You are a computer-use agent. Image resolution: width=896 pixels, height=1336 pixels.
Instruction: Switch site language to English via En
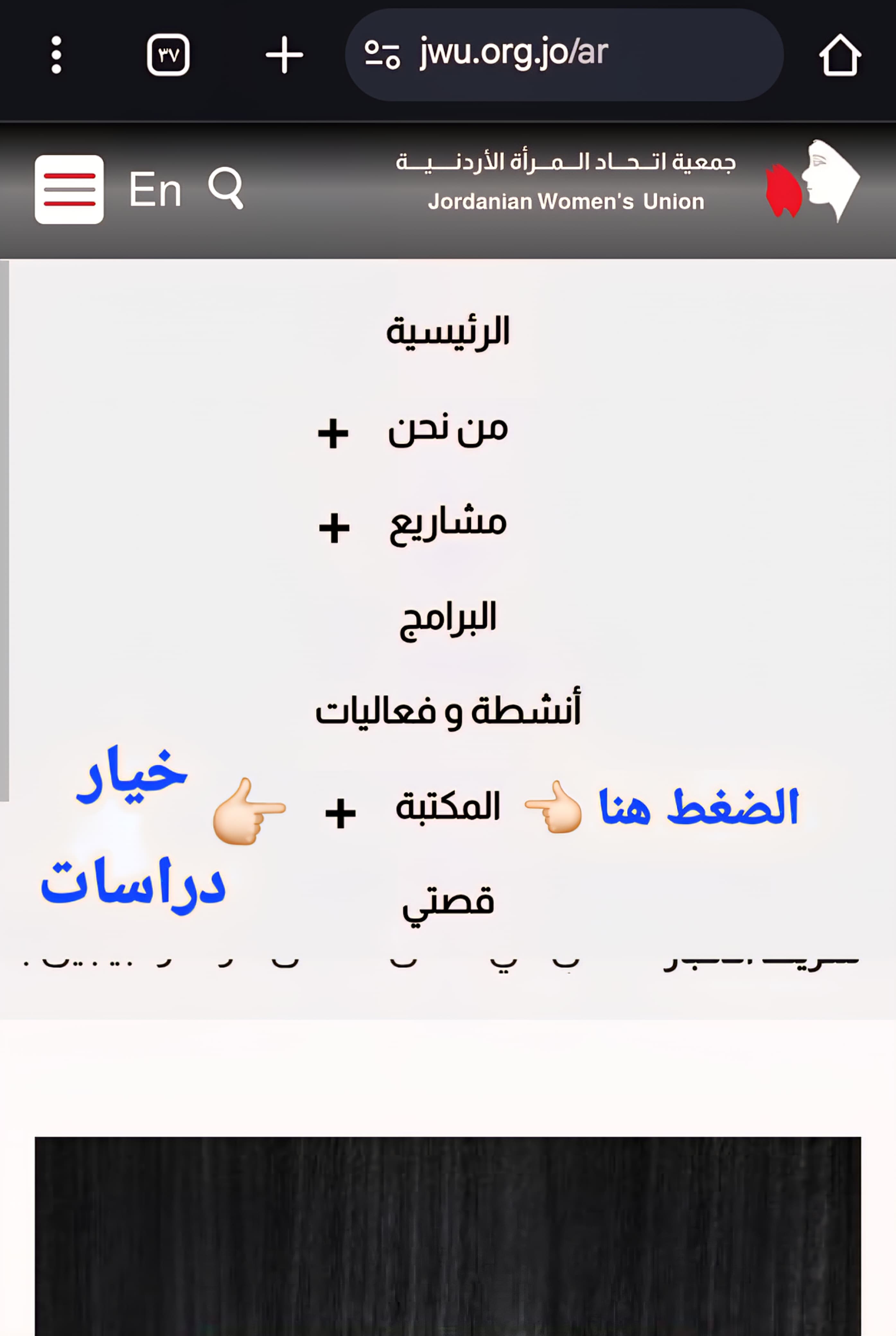tap(155, 189)
